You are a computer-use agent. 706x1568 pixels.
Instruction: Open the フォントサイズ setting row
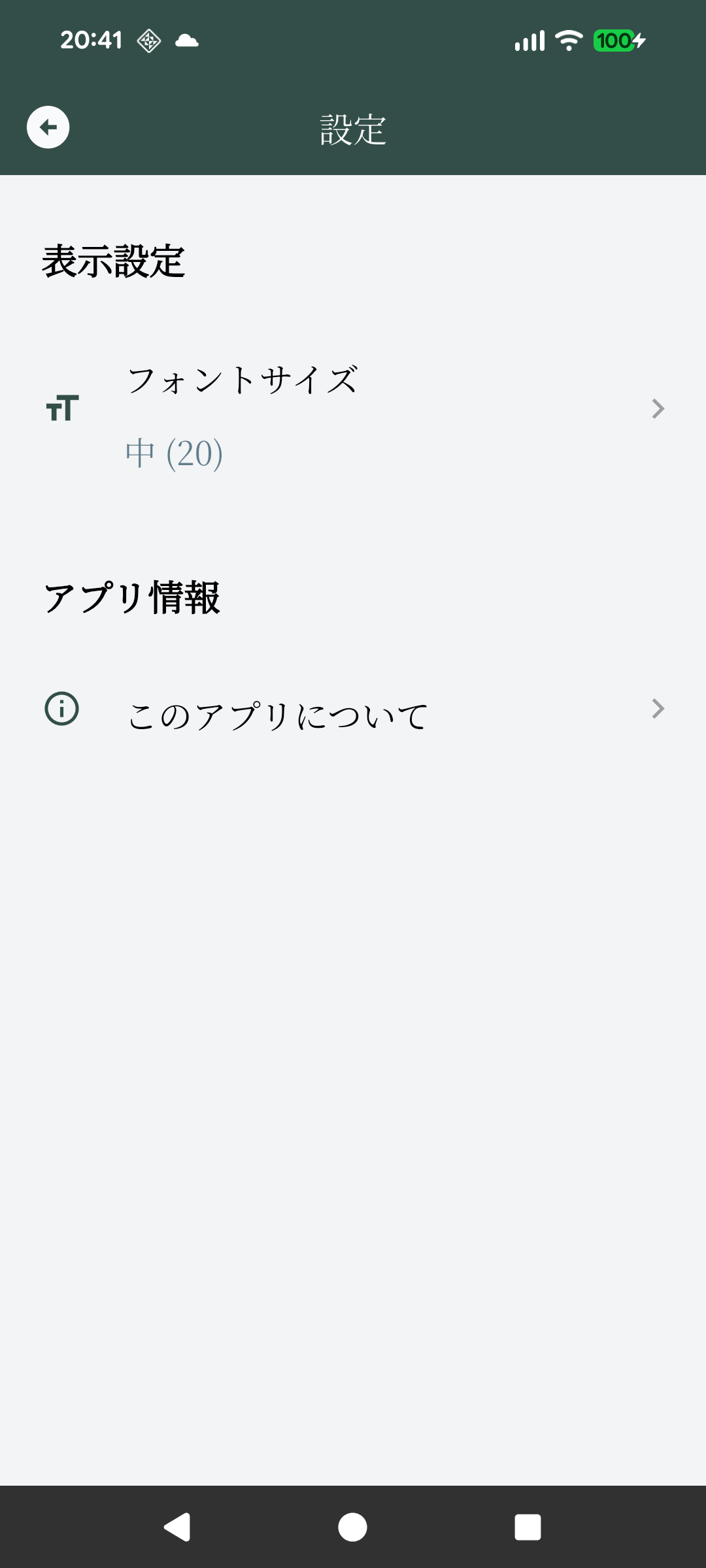point(353,410)
